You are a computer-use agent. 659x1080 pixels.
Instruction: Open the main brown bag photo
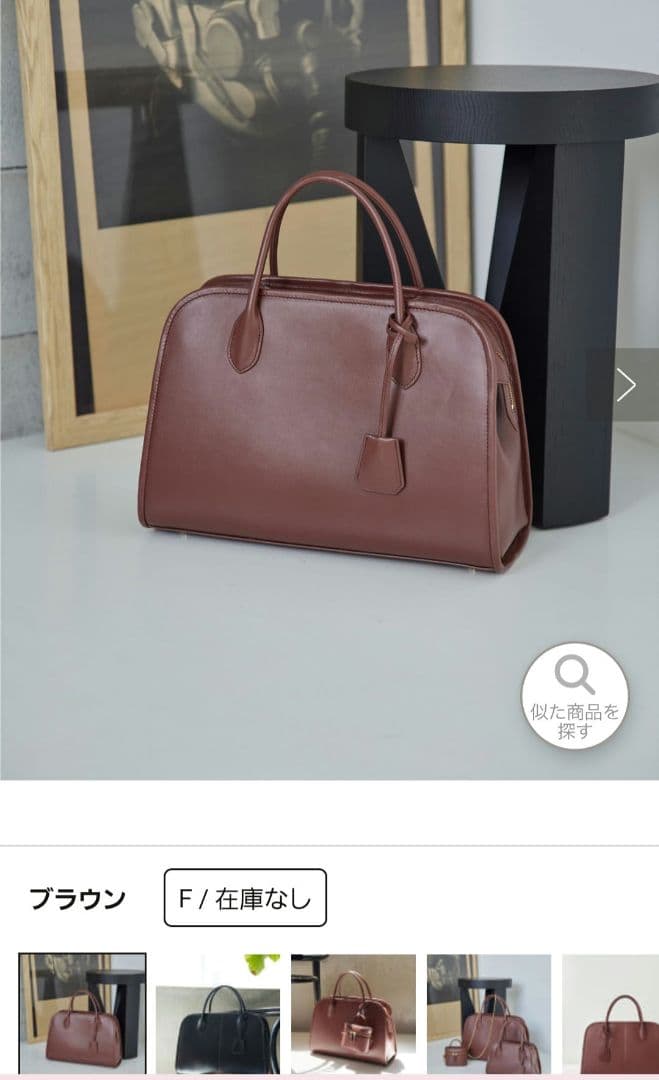[x=330, y=400]
